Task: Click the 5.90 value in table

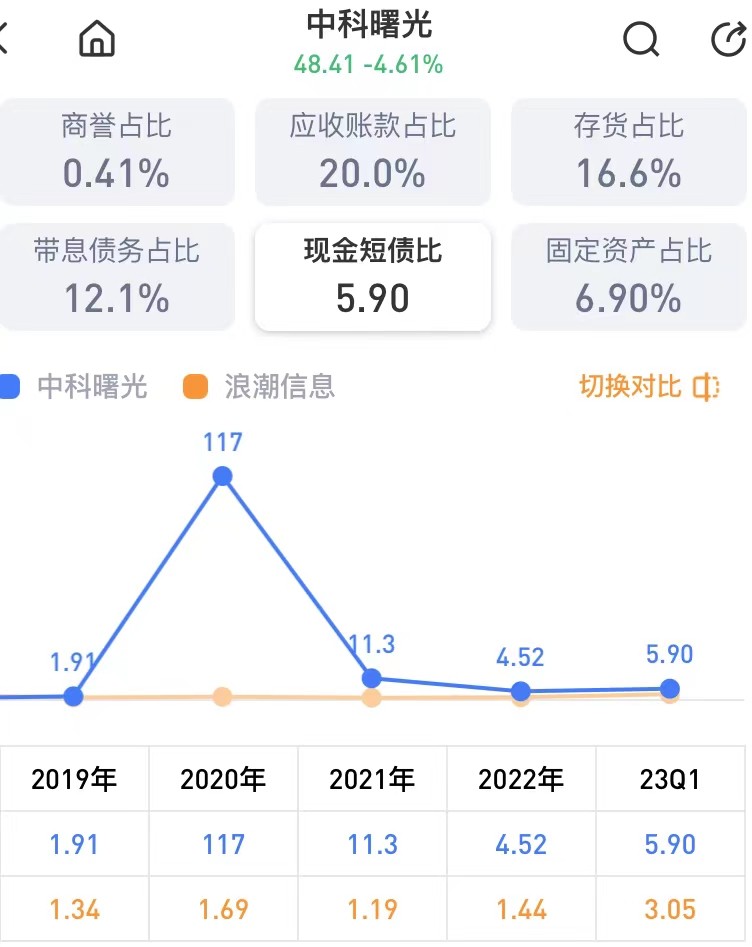Action: tap(670, 844)
